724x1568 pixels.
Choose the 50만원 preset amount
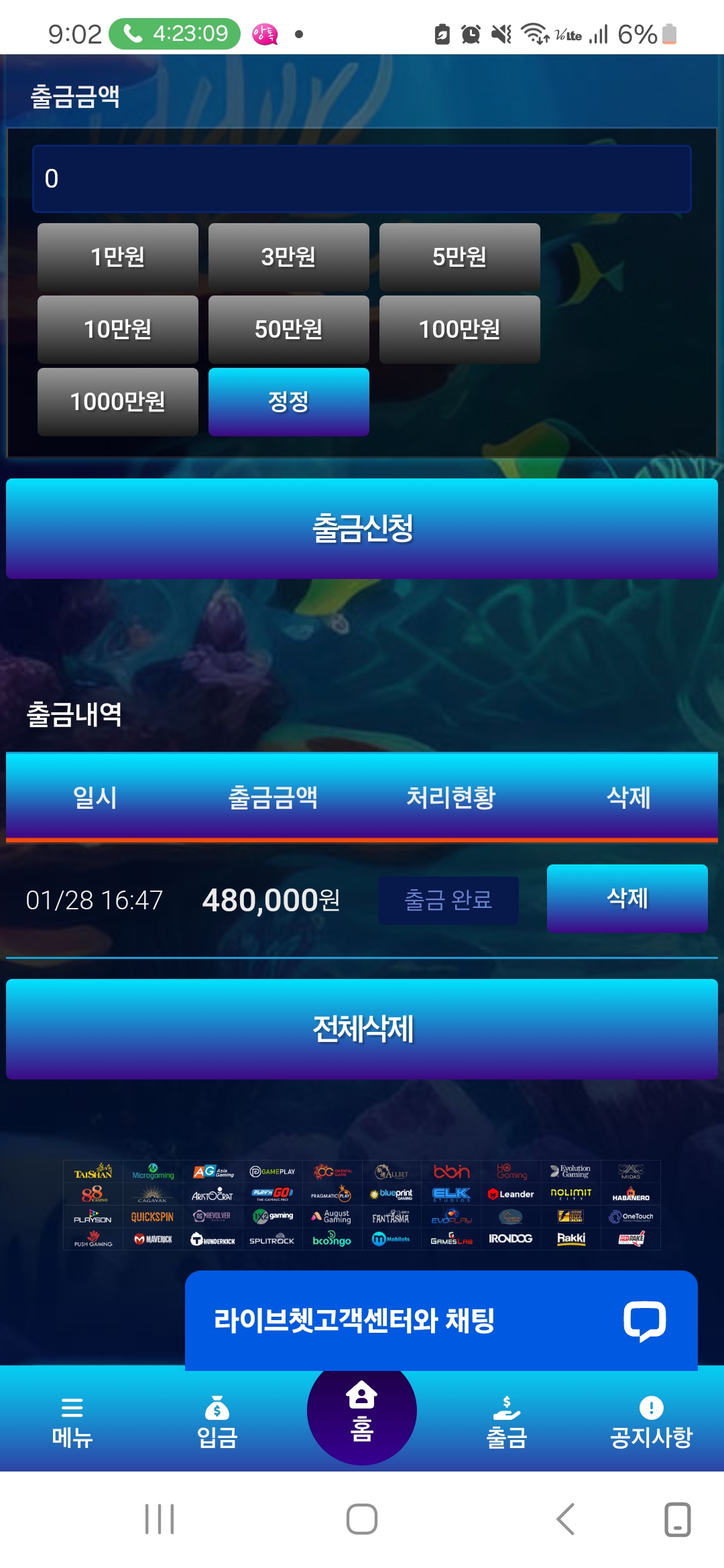point(289,329)
